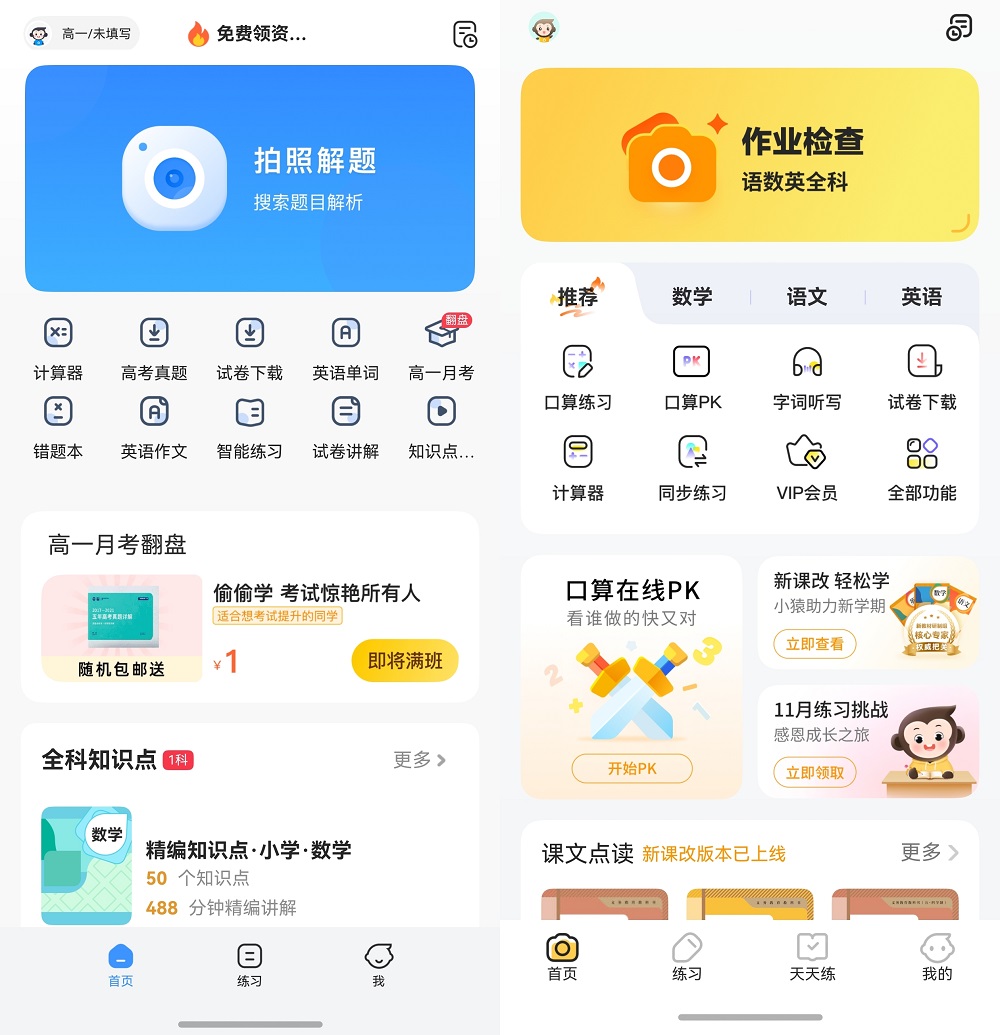Open 高考真题 shortcut
Image resolution: width=1000 pixels, height=1035 pixels.
(154, 348)
